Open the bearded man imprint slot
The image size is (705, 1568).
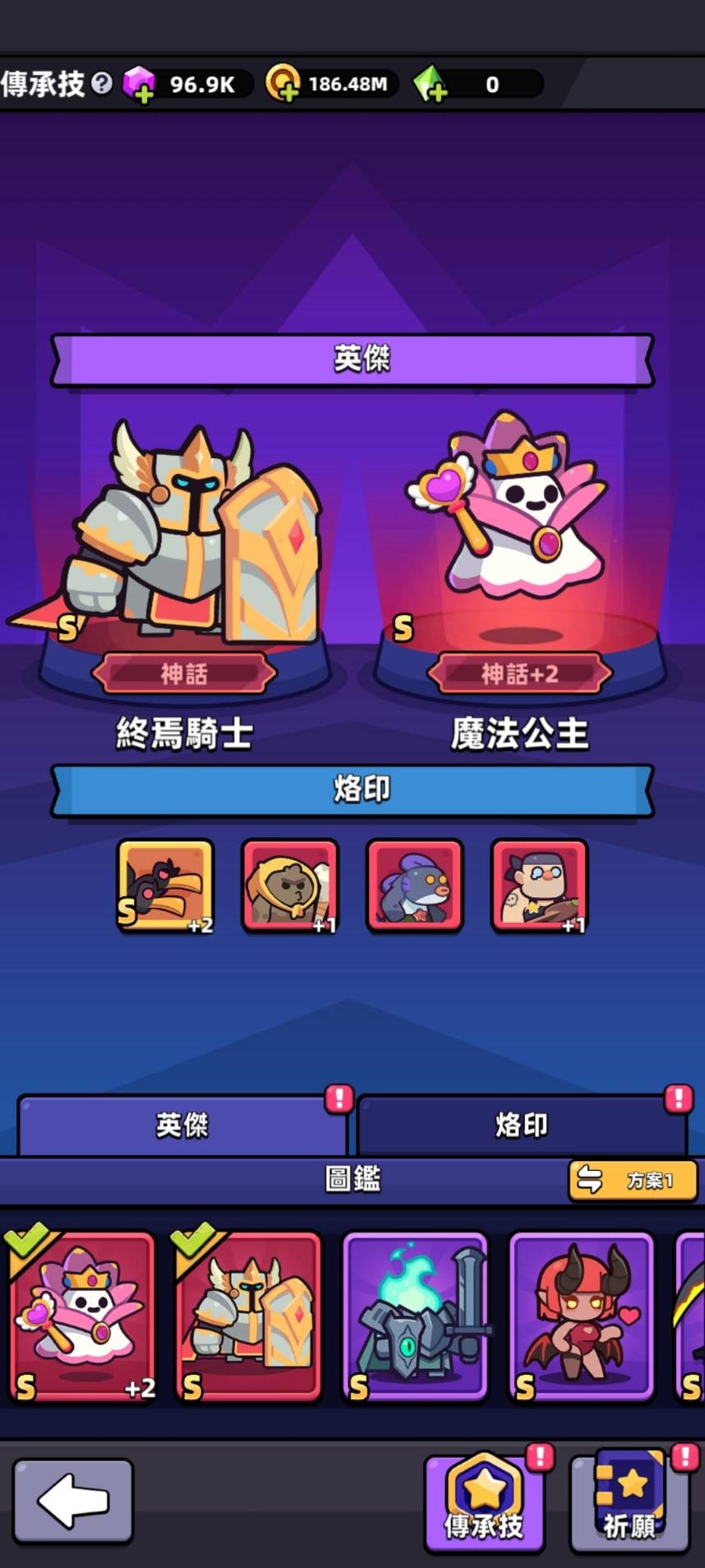(x=540, y=886)
